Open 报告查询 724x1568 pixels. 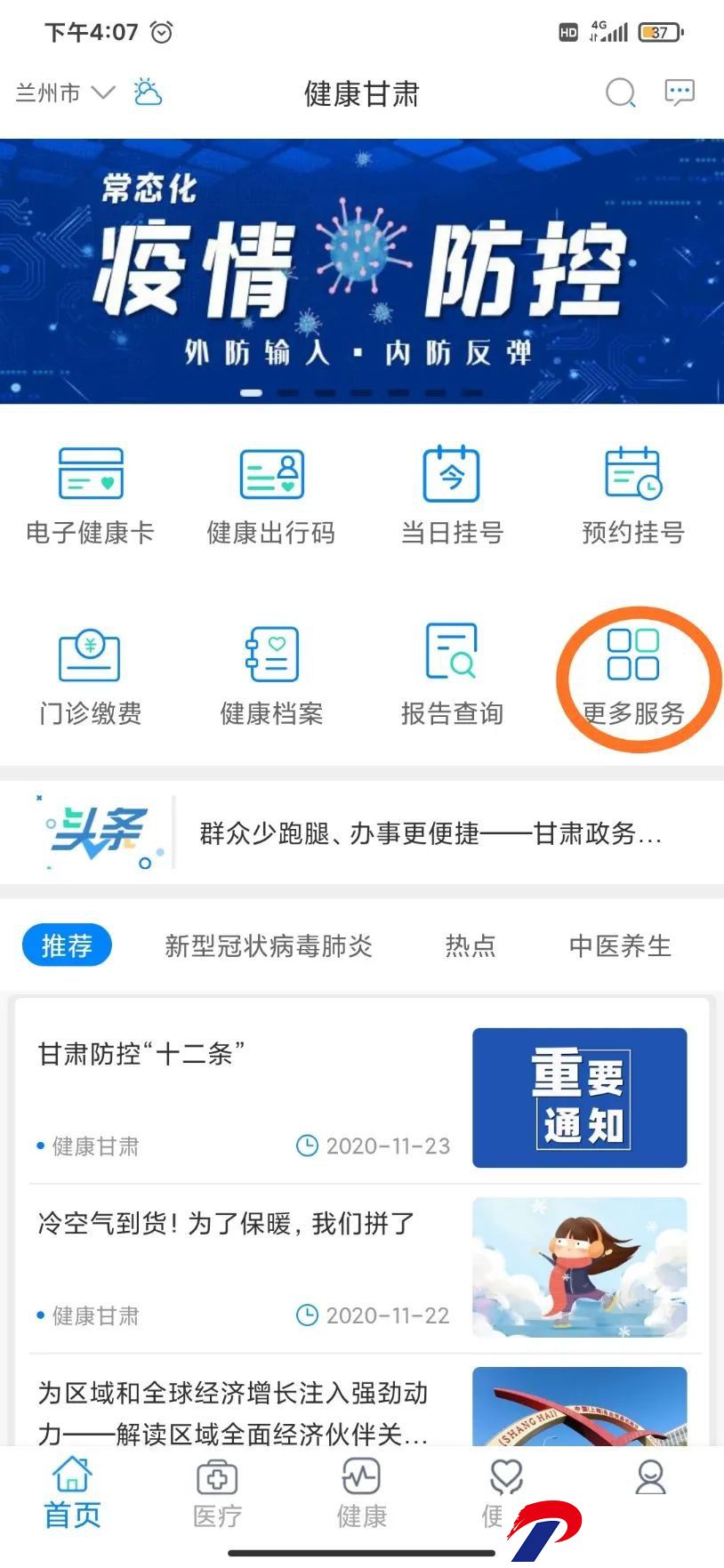[452, 677]
